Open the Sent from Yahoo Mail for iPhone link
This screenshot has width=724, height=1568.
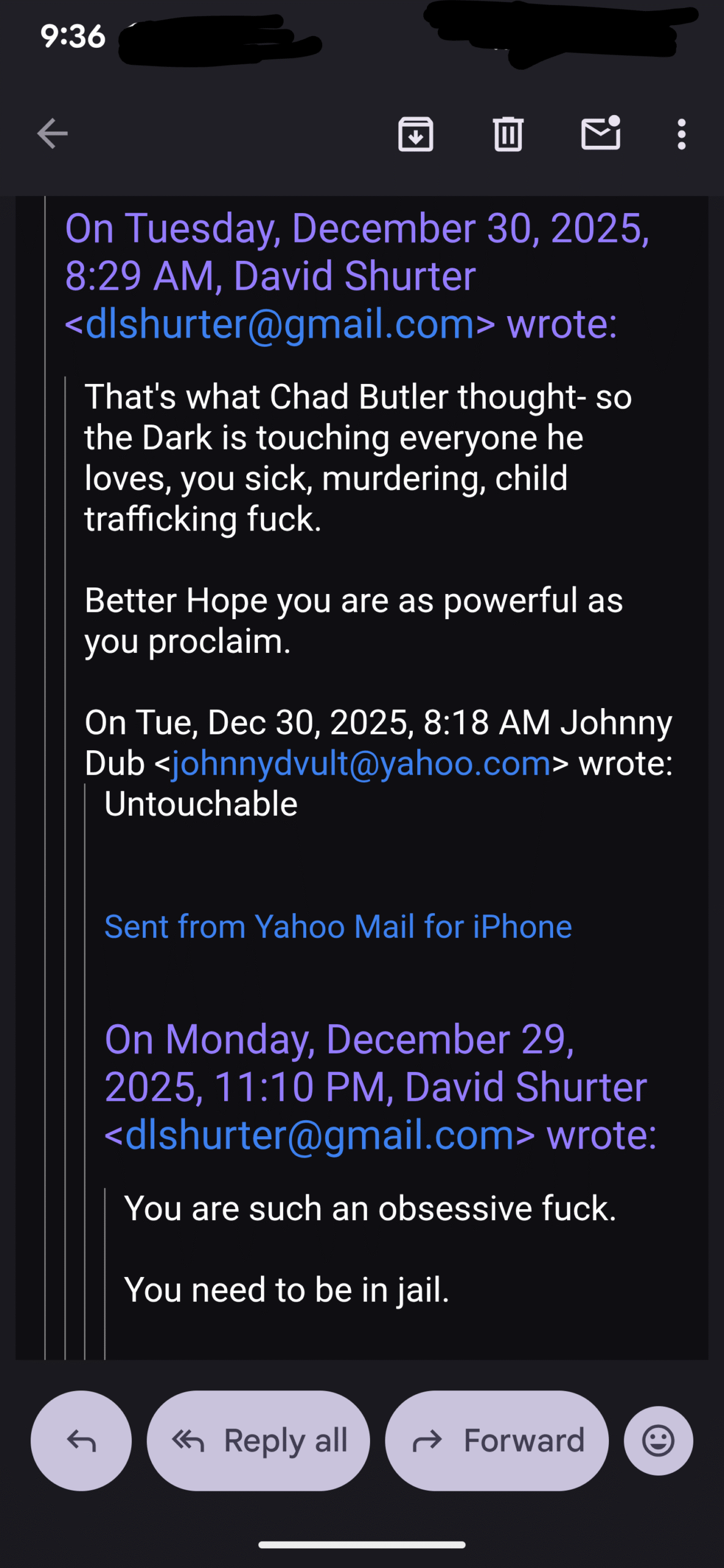coord(338,926)
